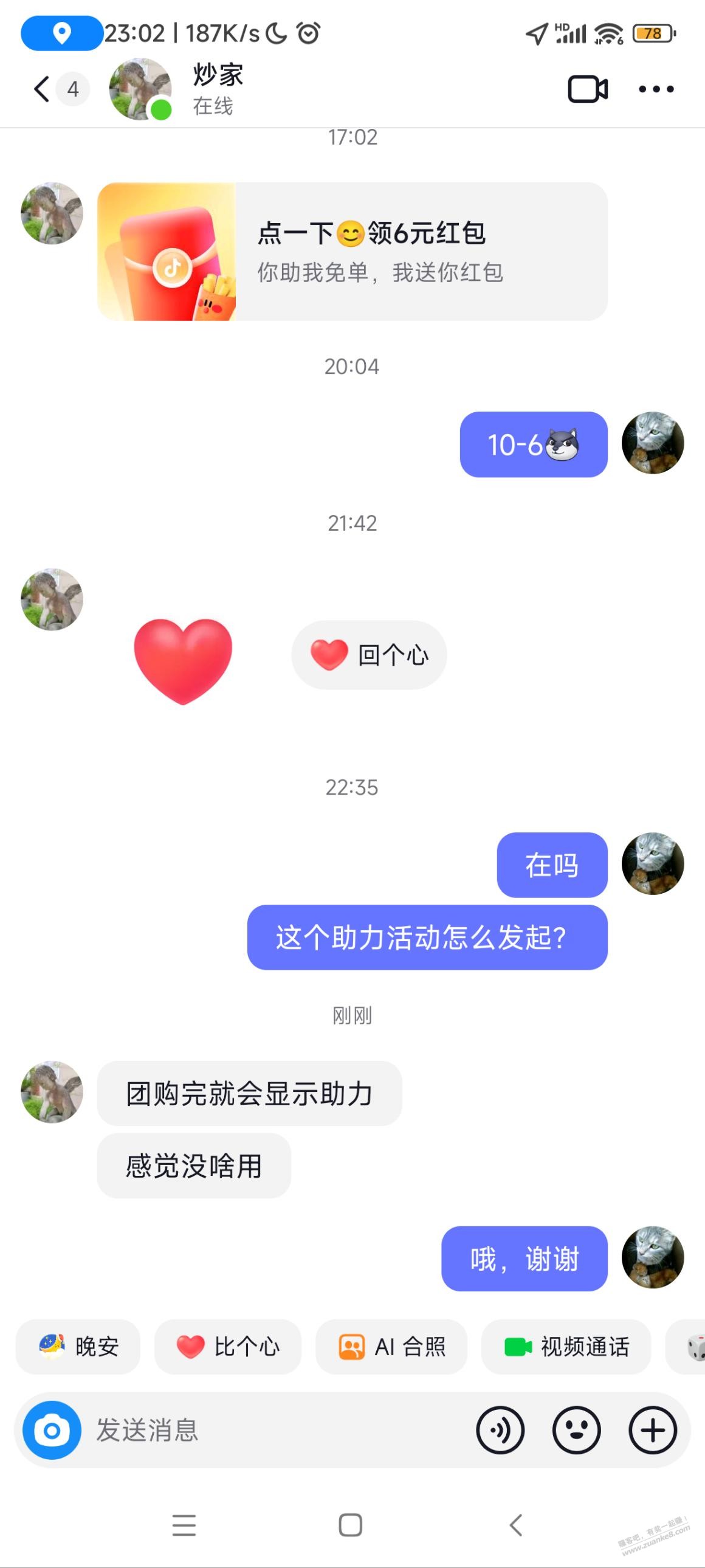Image resolution: width=705 pixels, height=1568 pixels.
Task: Open the AI 合照 feature
Action: click(x=391, y=1347)
